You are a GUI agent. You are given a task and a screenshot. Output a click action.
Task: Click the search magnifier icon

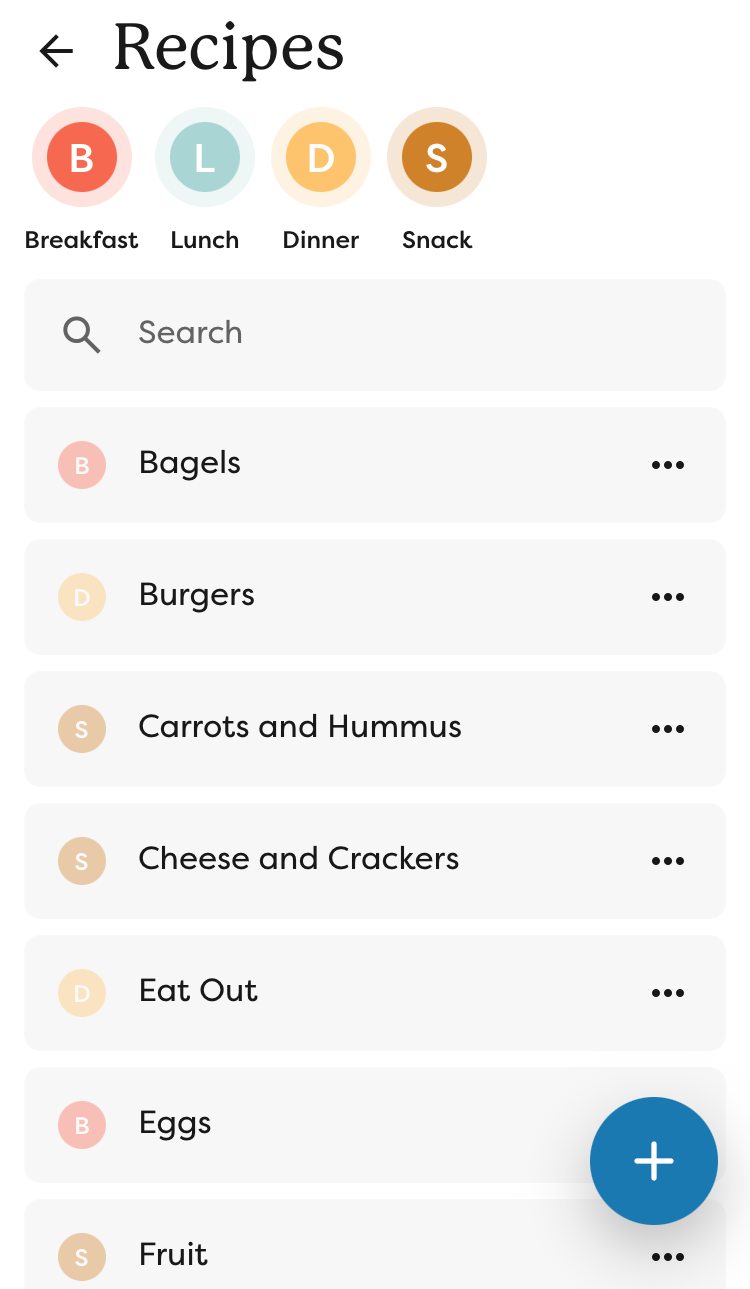(x=82, y=334)
